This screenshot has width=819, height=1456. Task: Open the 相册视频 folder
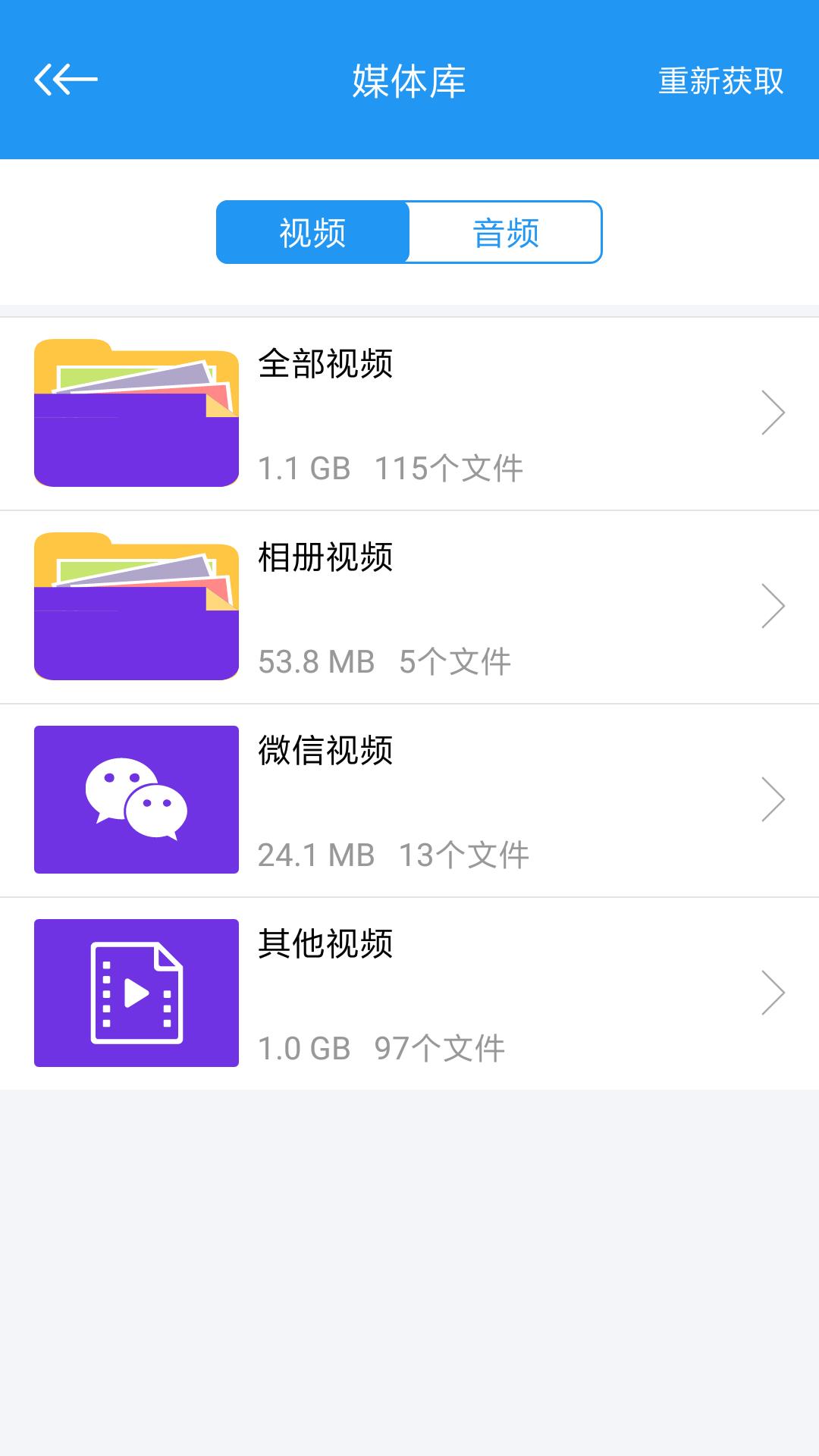[409, 607]
